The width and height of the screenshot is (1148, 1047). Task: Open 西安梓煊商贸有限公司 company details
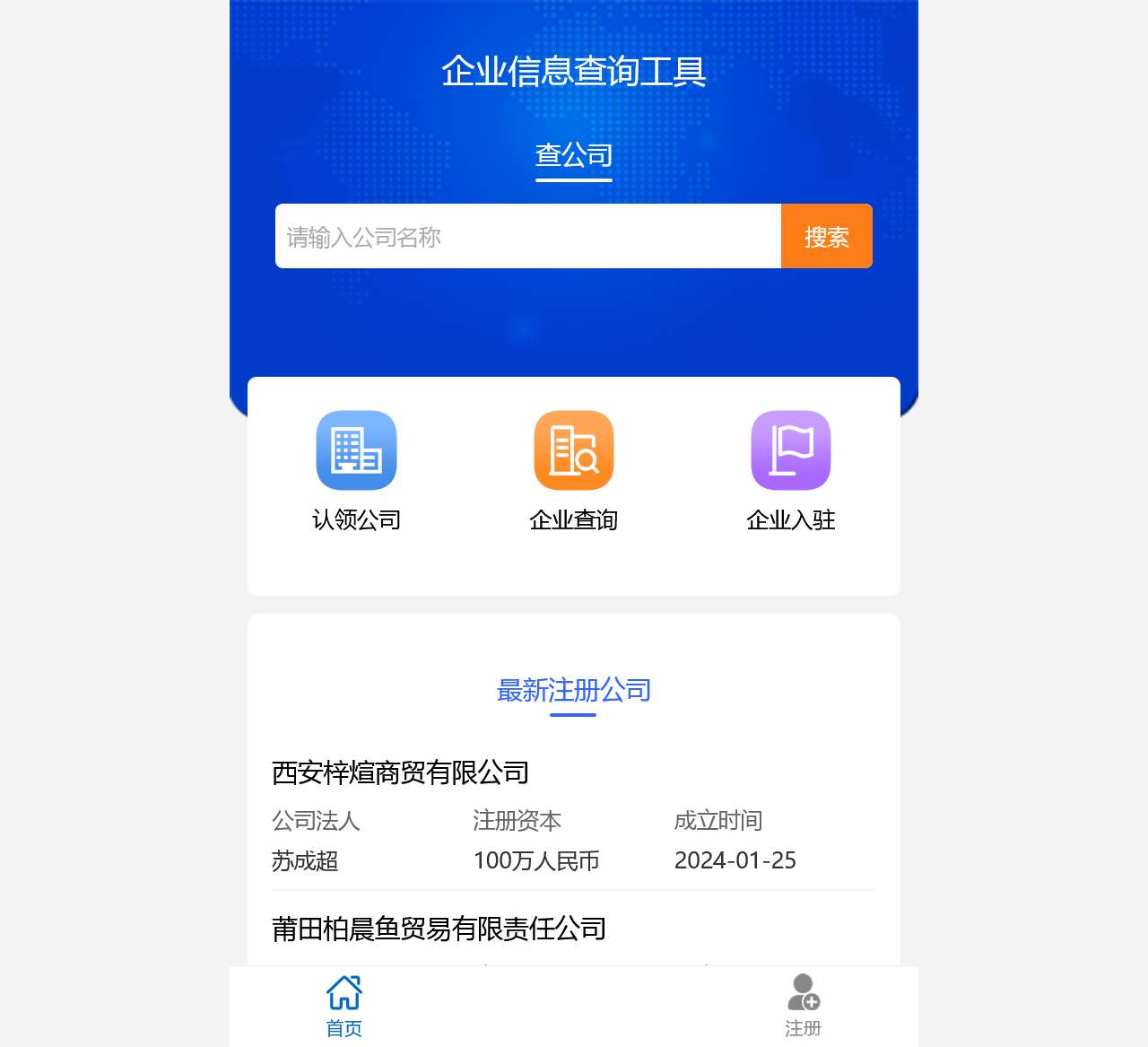(400, 772)
